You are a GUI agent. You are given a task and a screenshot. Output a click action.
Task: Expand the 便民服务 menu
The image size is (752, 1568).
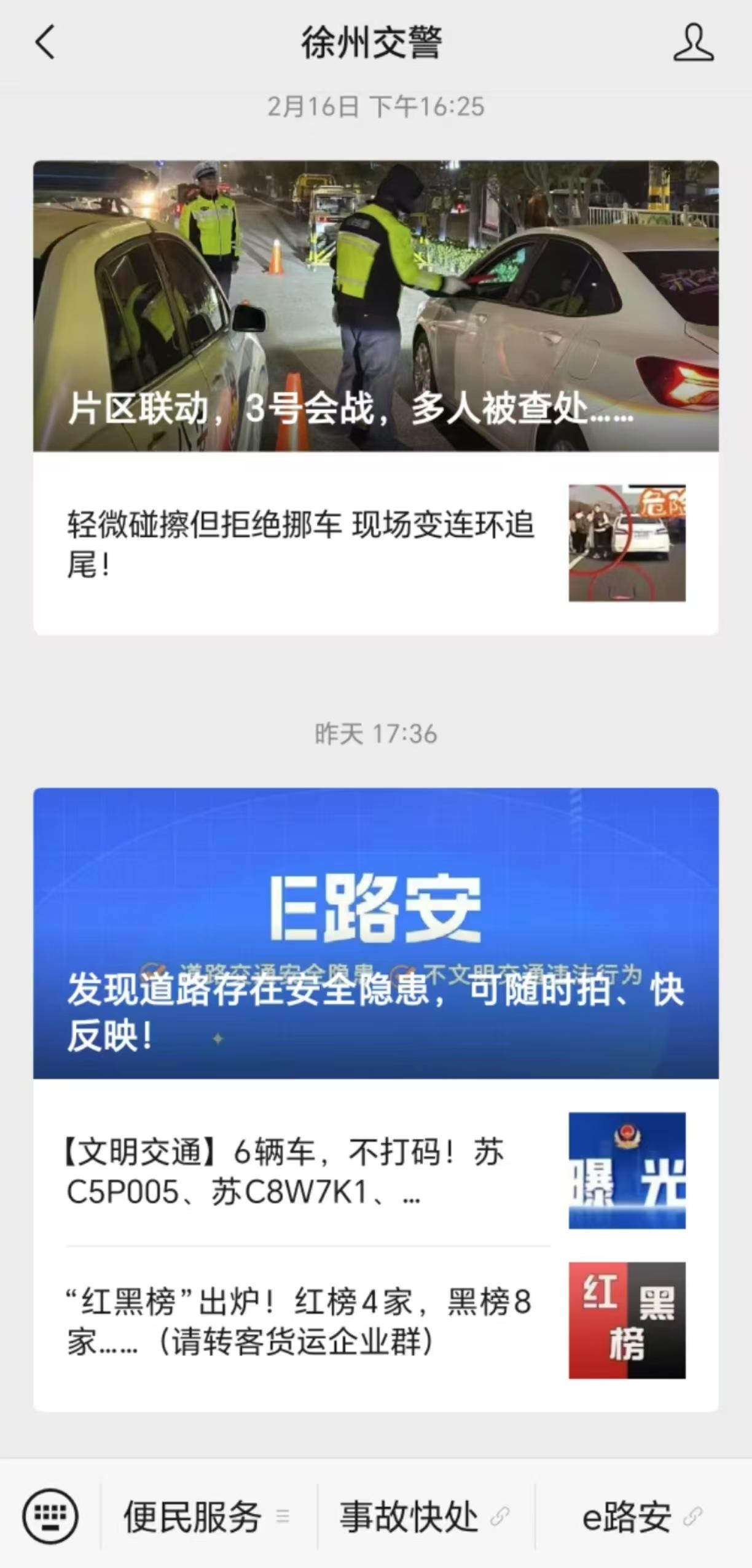[208, 1516]
